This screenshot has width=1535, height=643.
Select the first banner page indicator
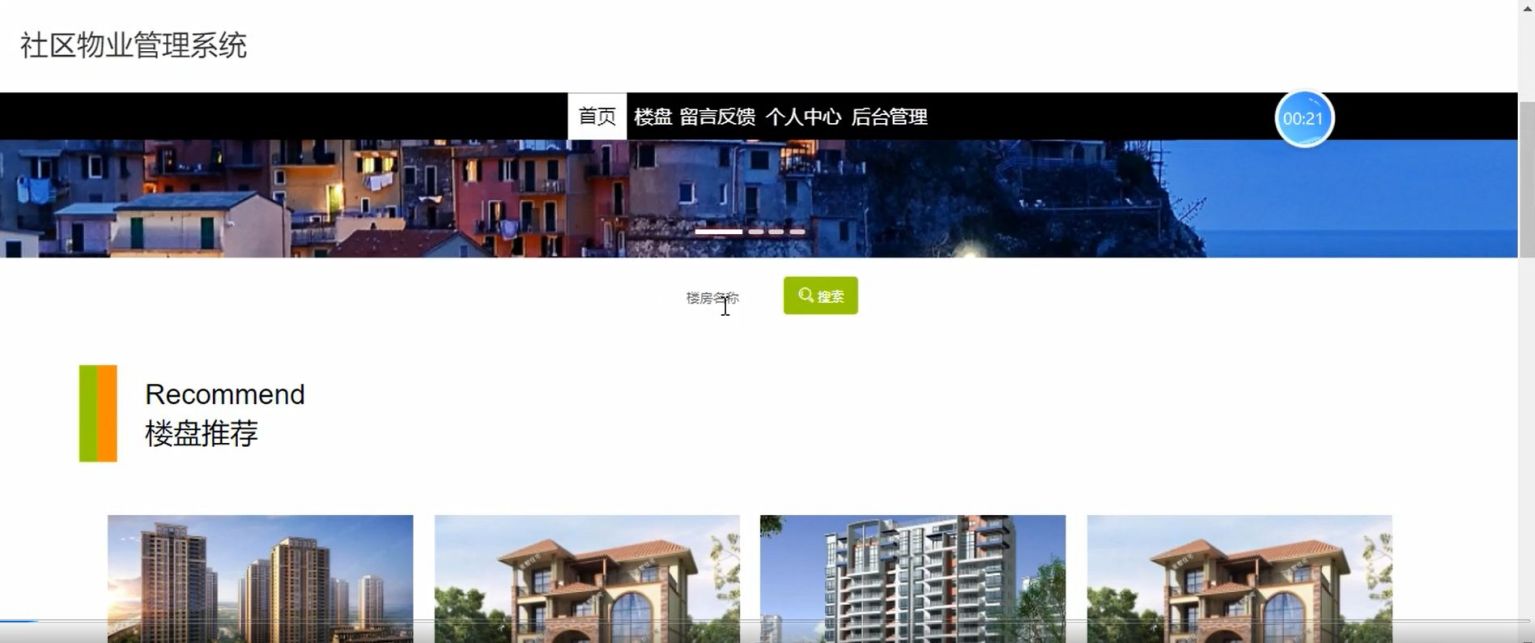click(x=718, y=232)
